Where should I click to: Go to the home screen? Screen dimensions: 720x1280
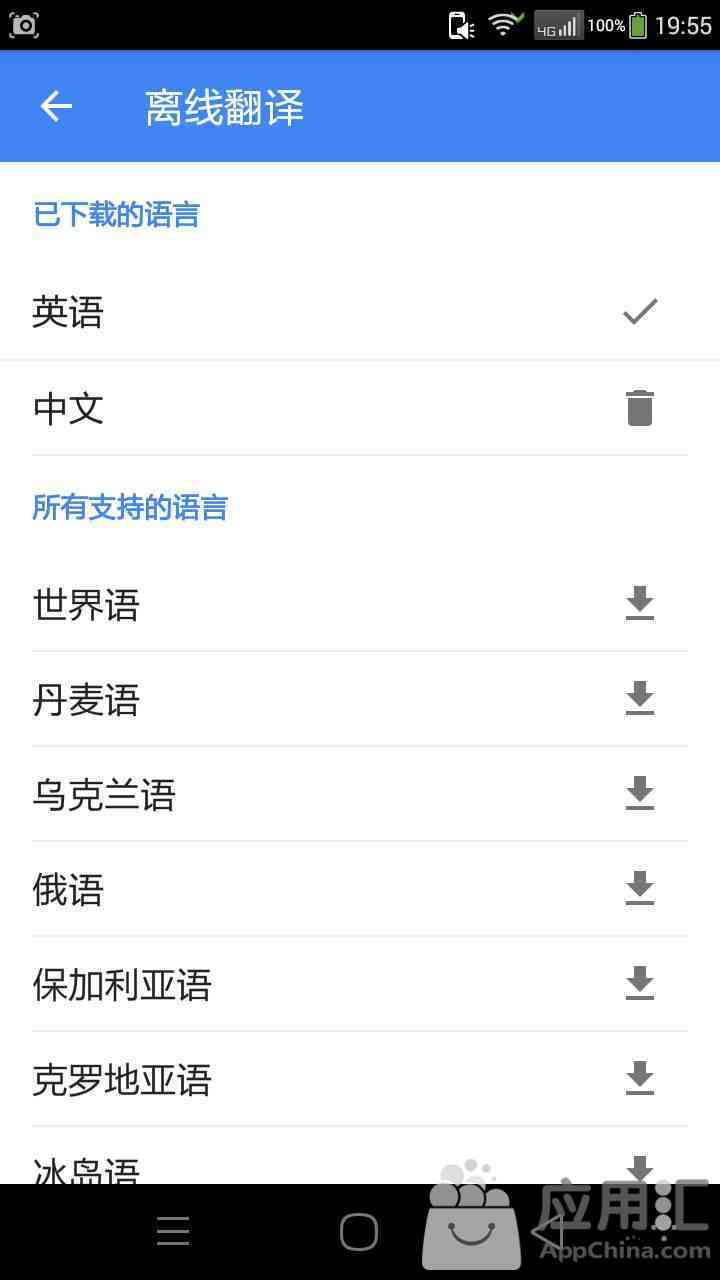[x=359, y=1231]
